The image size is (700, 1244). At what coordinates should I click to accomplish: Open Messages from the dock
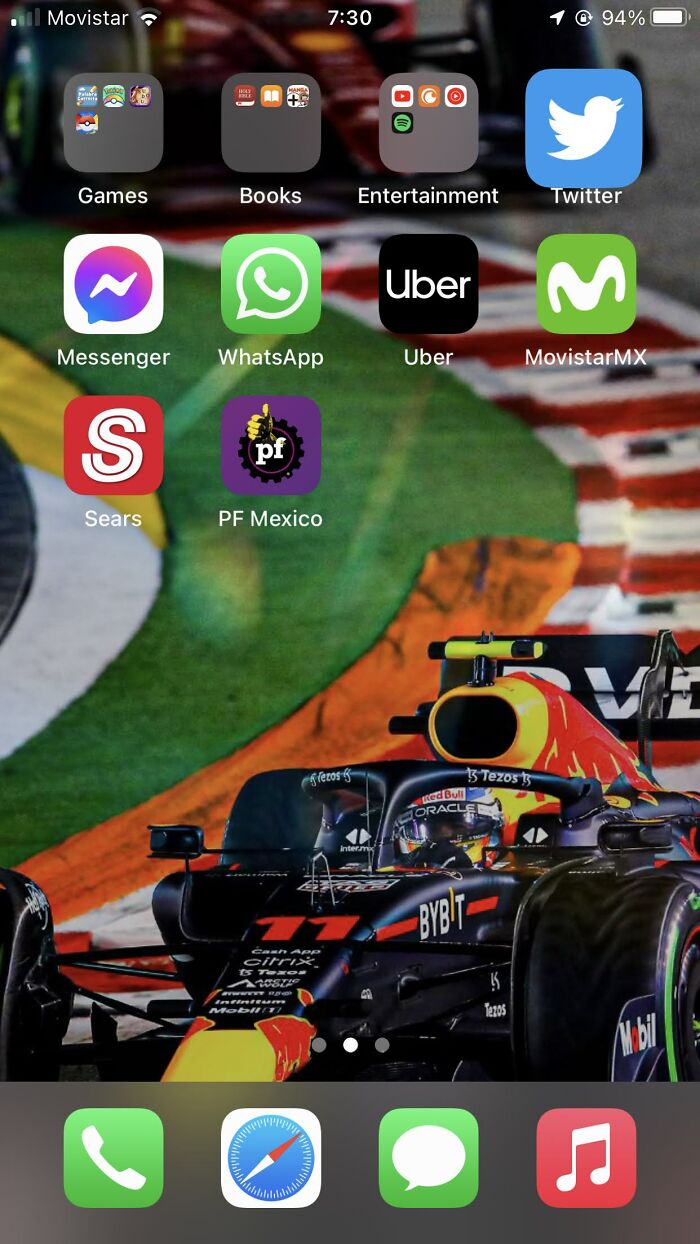click(428, 1158)
